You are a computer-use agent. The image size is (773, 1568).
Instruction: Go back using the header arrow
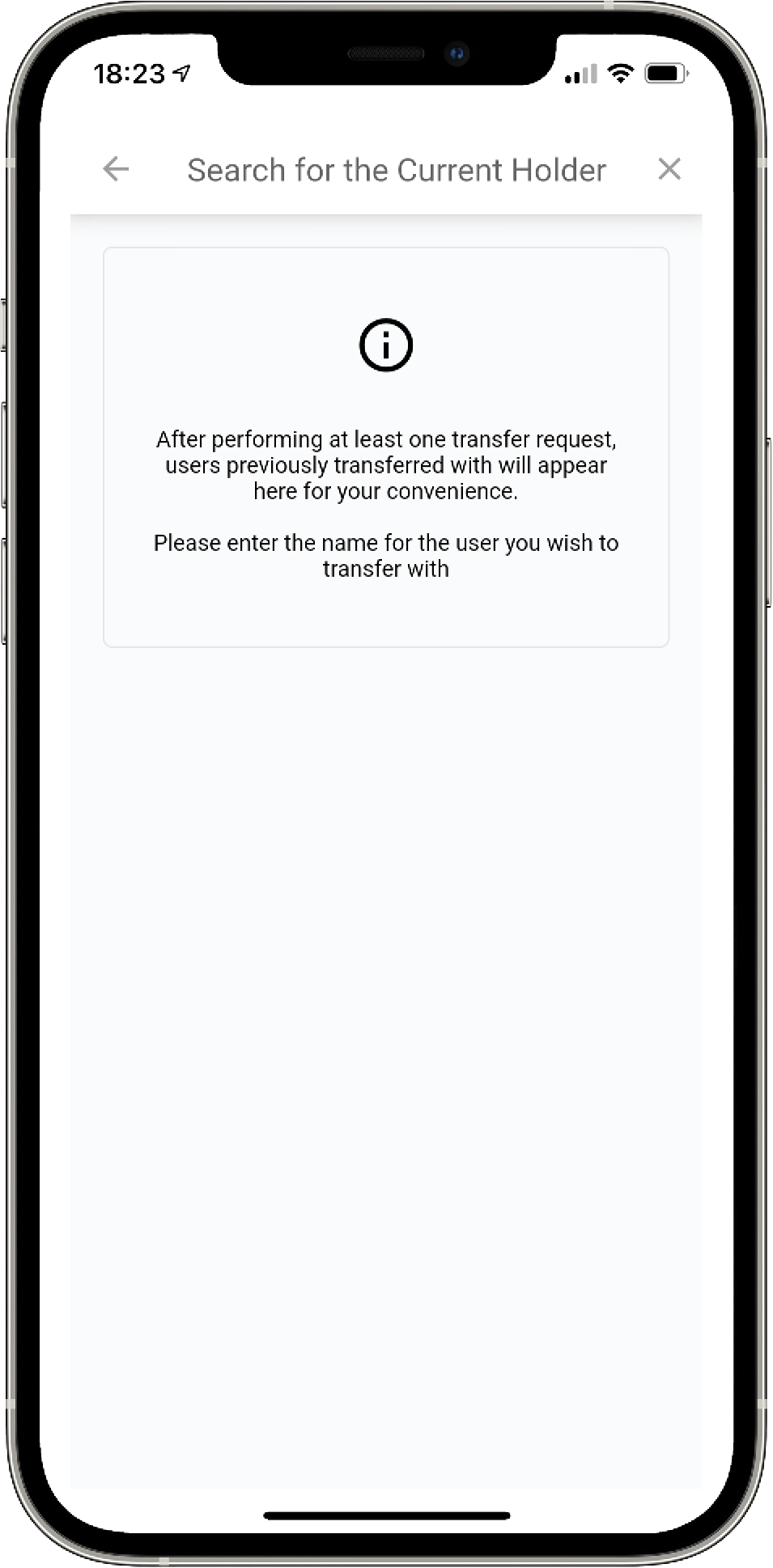pos(117,169)
